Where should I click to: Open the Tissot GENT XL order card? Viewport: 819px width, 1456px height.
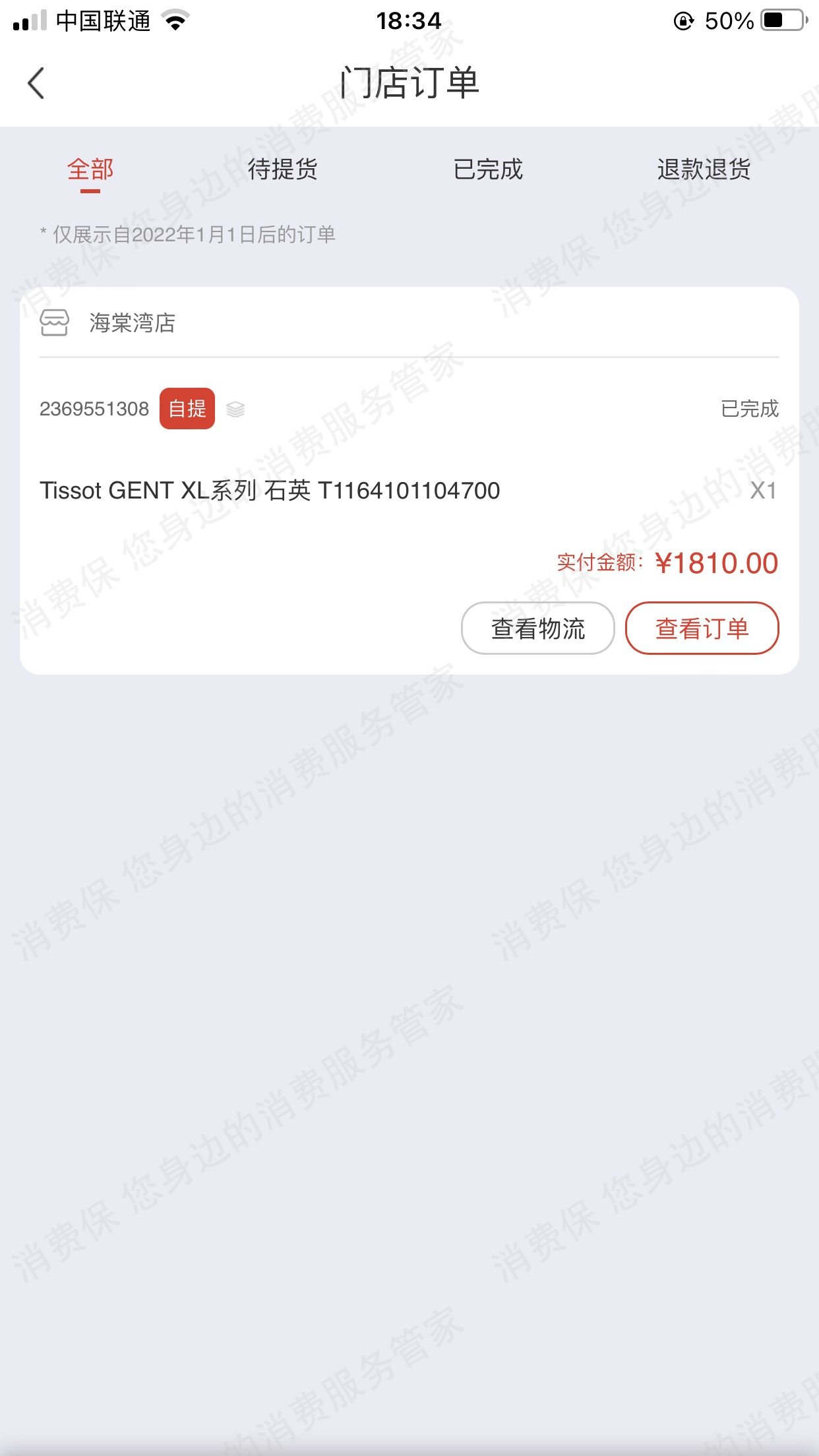270,491
